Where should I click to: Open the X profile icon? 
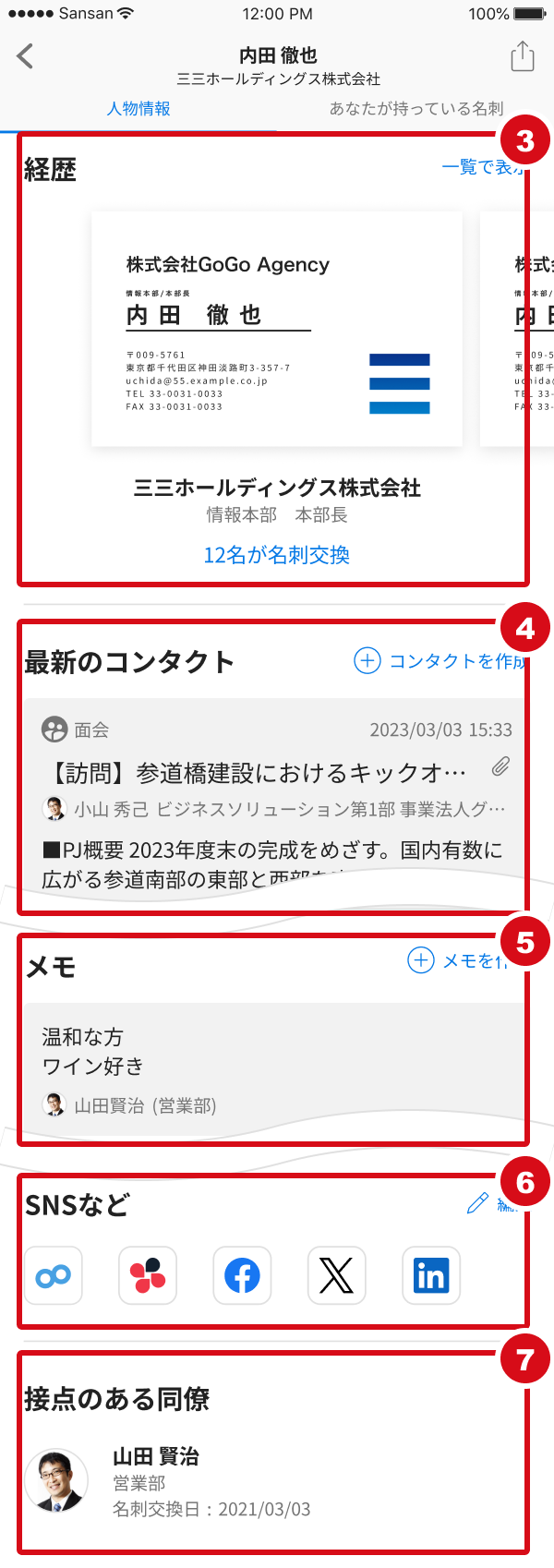tap(336, 1276)
